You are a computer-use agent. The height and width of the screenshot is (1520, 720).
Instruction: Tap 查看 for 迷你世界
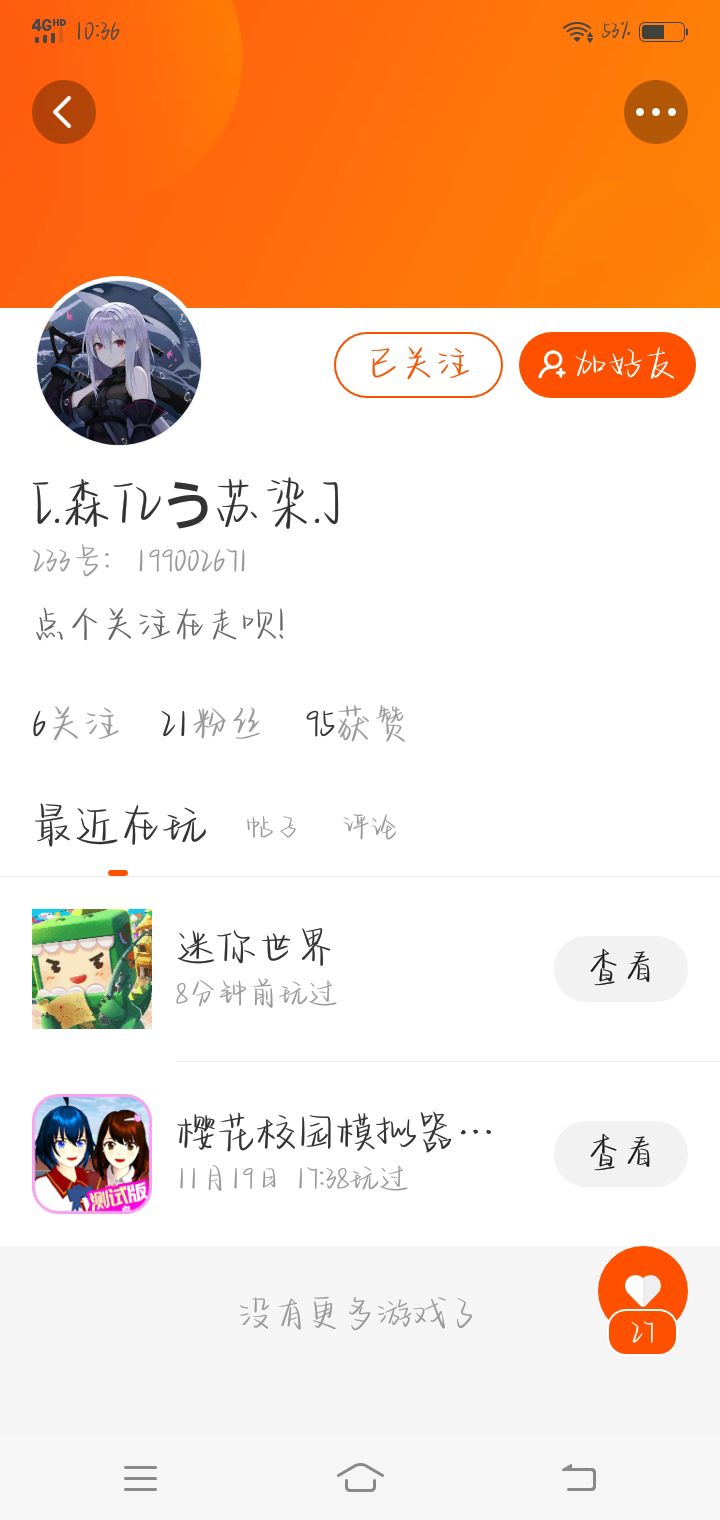[620, 968]
